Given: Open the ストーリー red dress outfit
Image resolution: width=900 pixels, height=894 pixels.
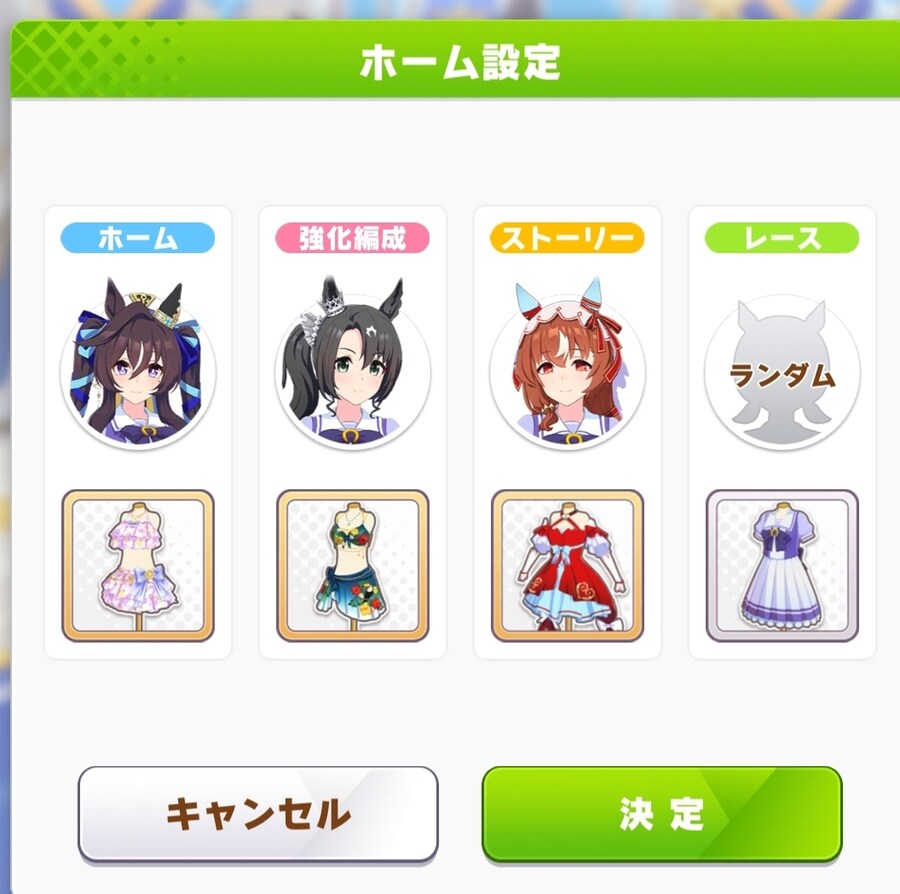Looking at the screenshot, I should tap(567, 565).
